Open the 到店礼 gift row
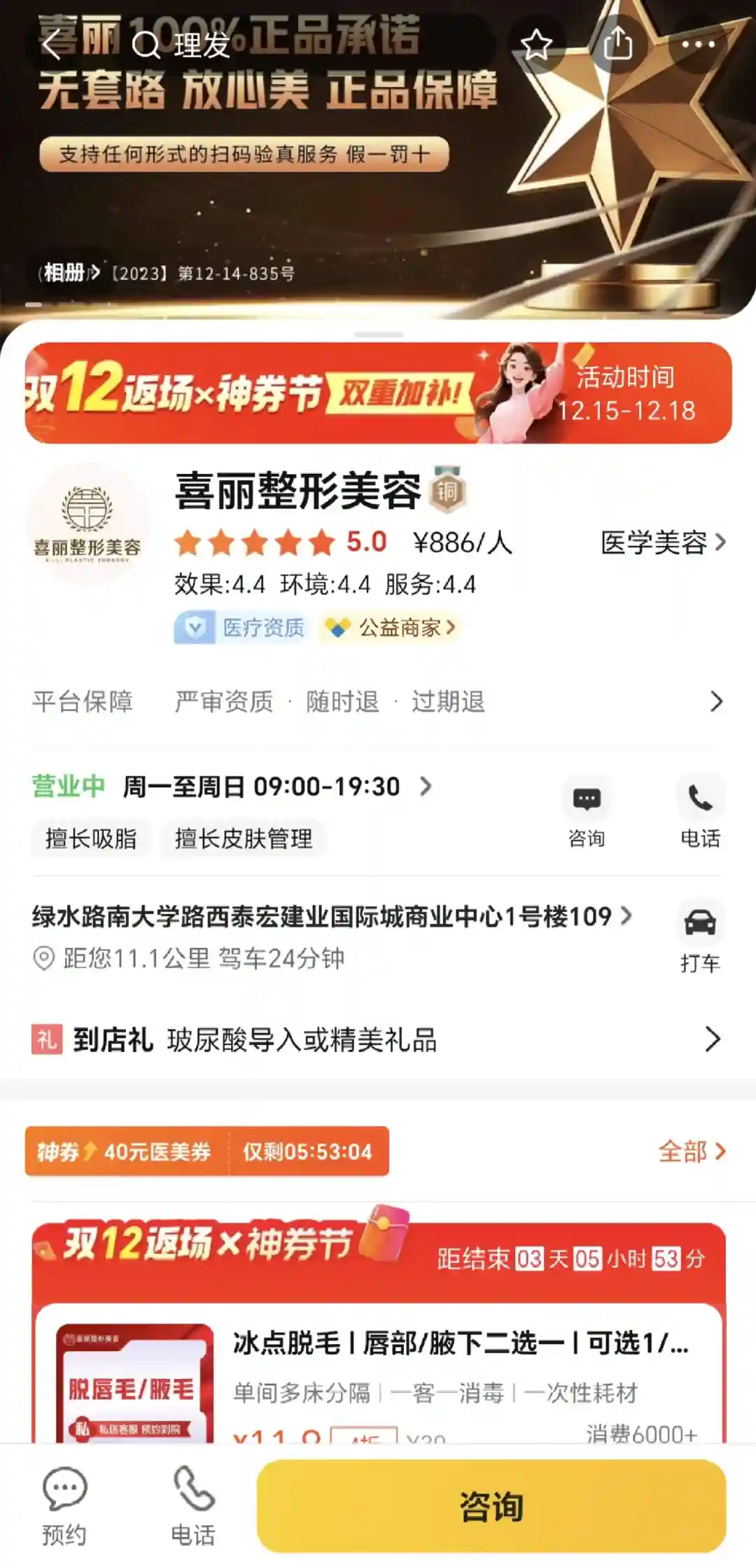Image resolution: width=756 pixels, height=1568 pixels. click(x=378, y=1039)
